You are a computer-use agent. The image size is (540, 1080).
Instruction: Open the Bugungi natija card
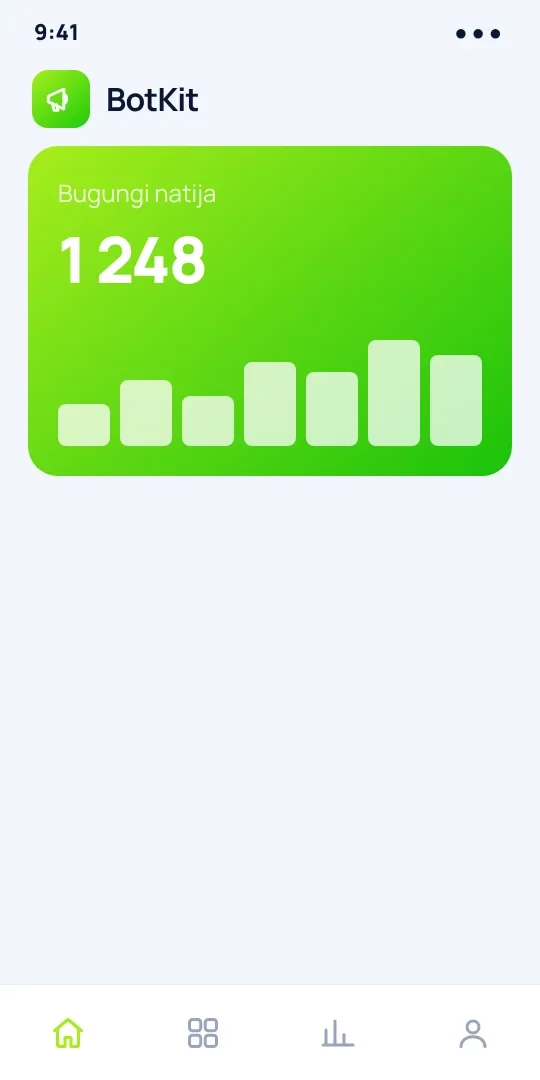pos(270,311)
